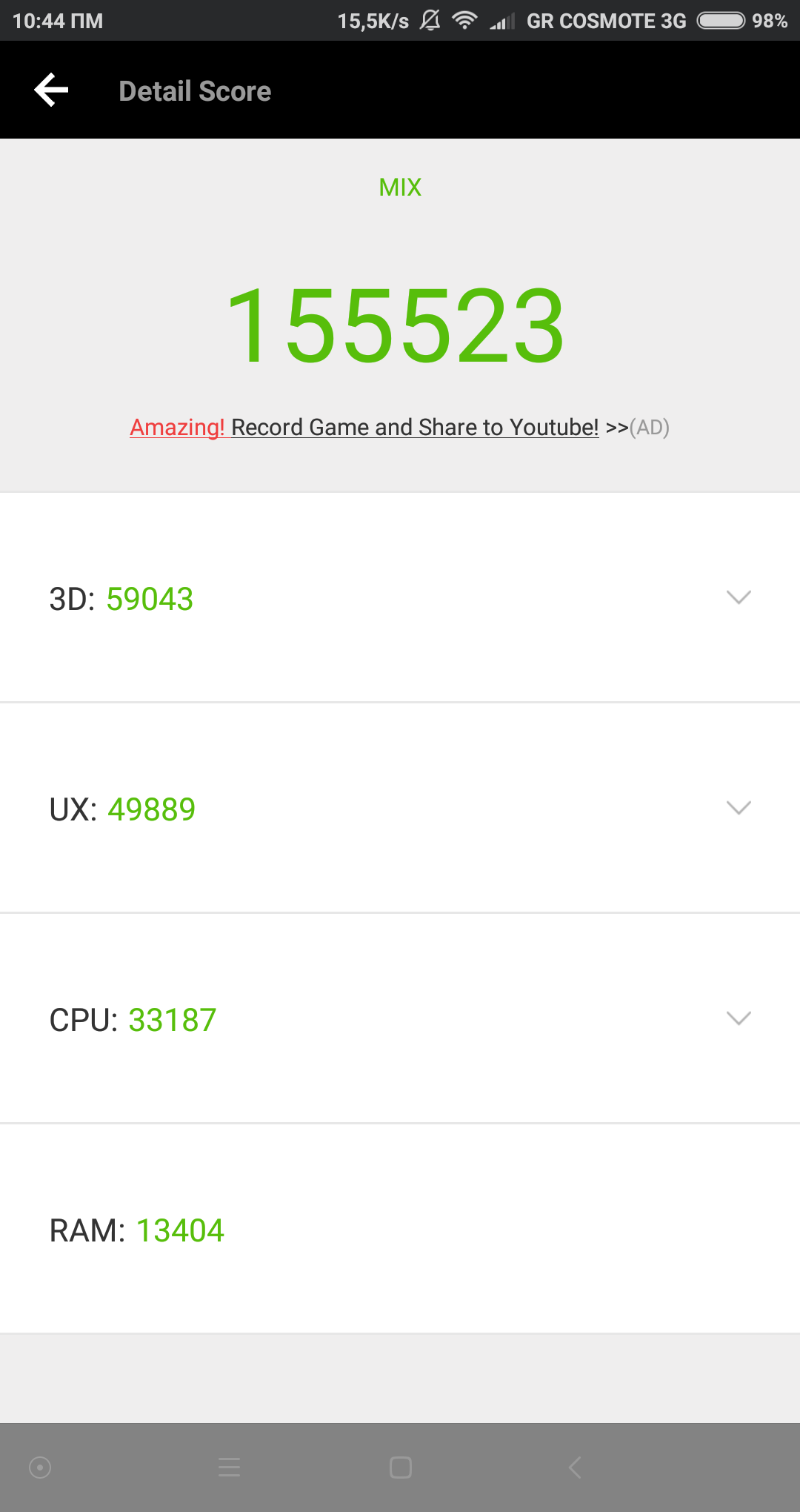
Task: Expand the 3D score details
Action: tap(739, 597)
